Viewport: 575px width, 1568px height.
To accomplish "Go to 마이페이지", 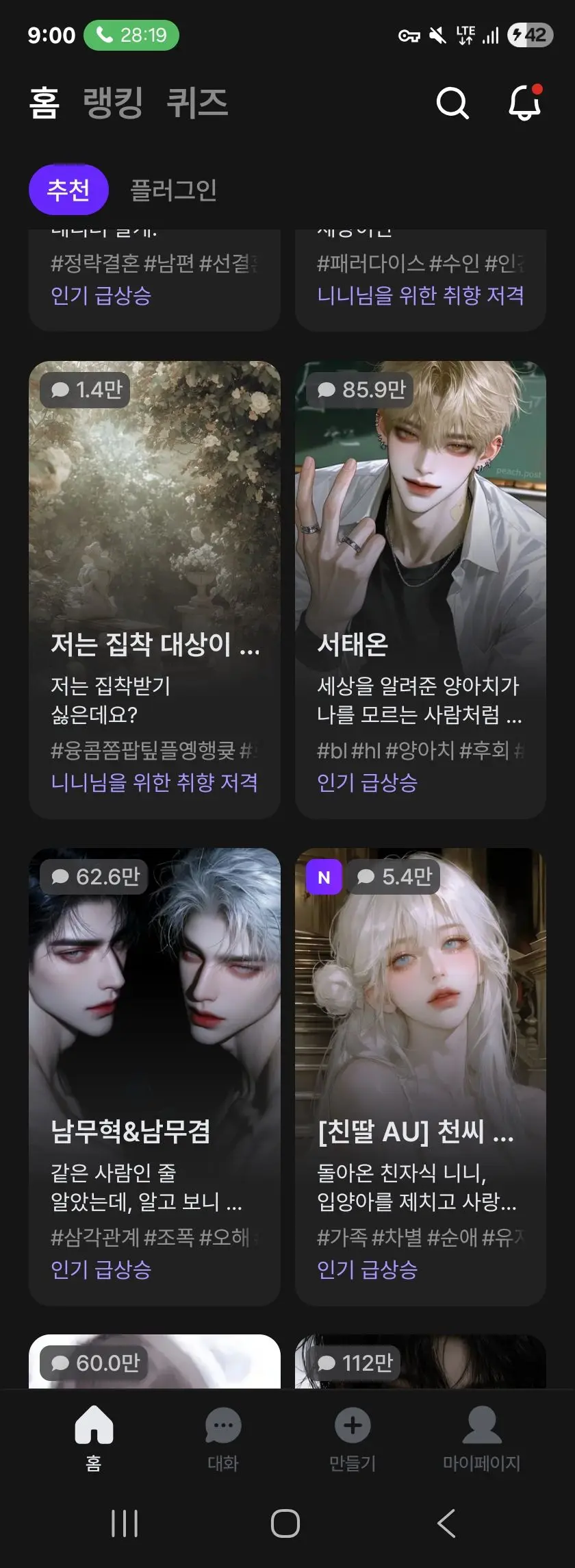I will (482, 1439).
